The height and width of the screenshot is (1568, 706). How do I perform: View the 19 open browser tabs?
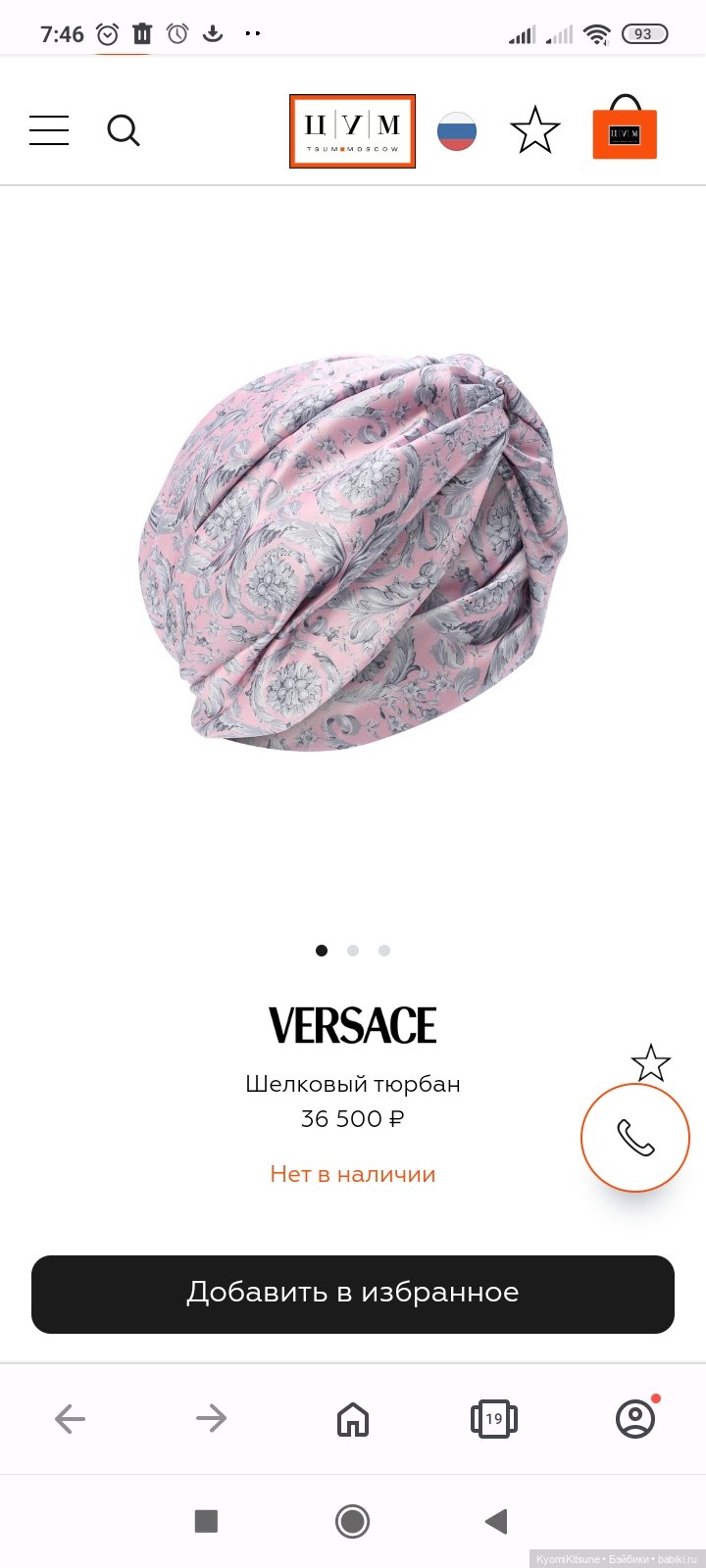[x=493, y=1418]
